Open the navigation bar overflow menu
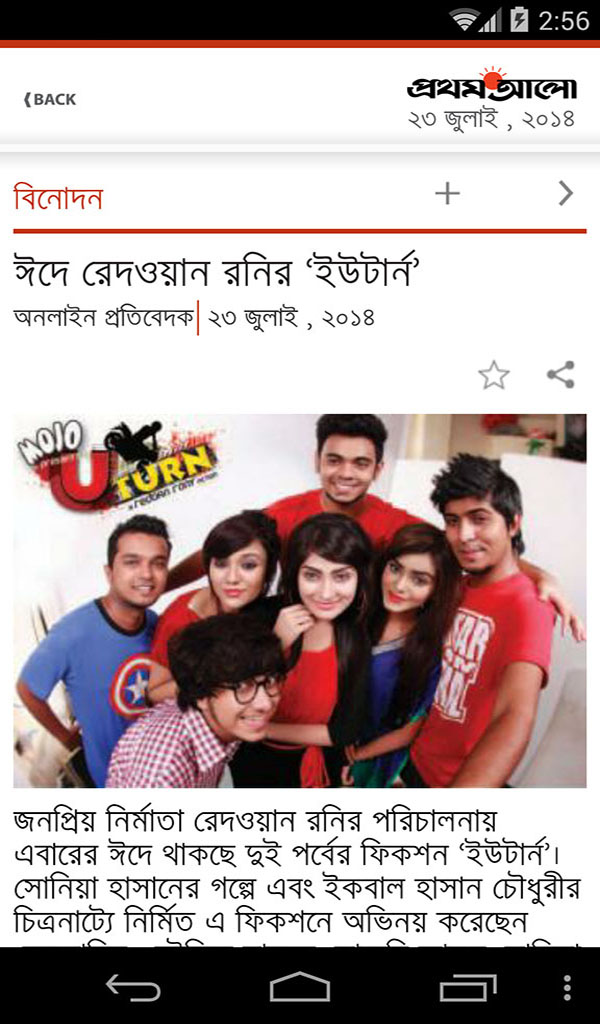 567,988
